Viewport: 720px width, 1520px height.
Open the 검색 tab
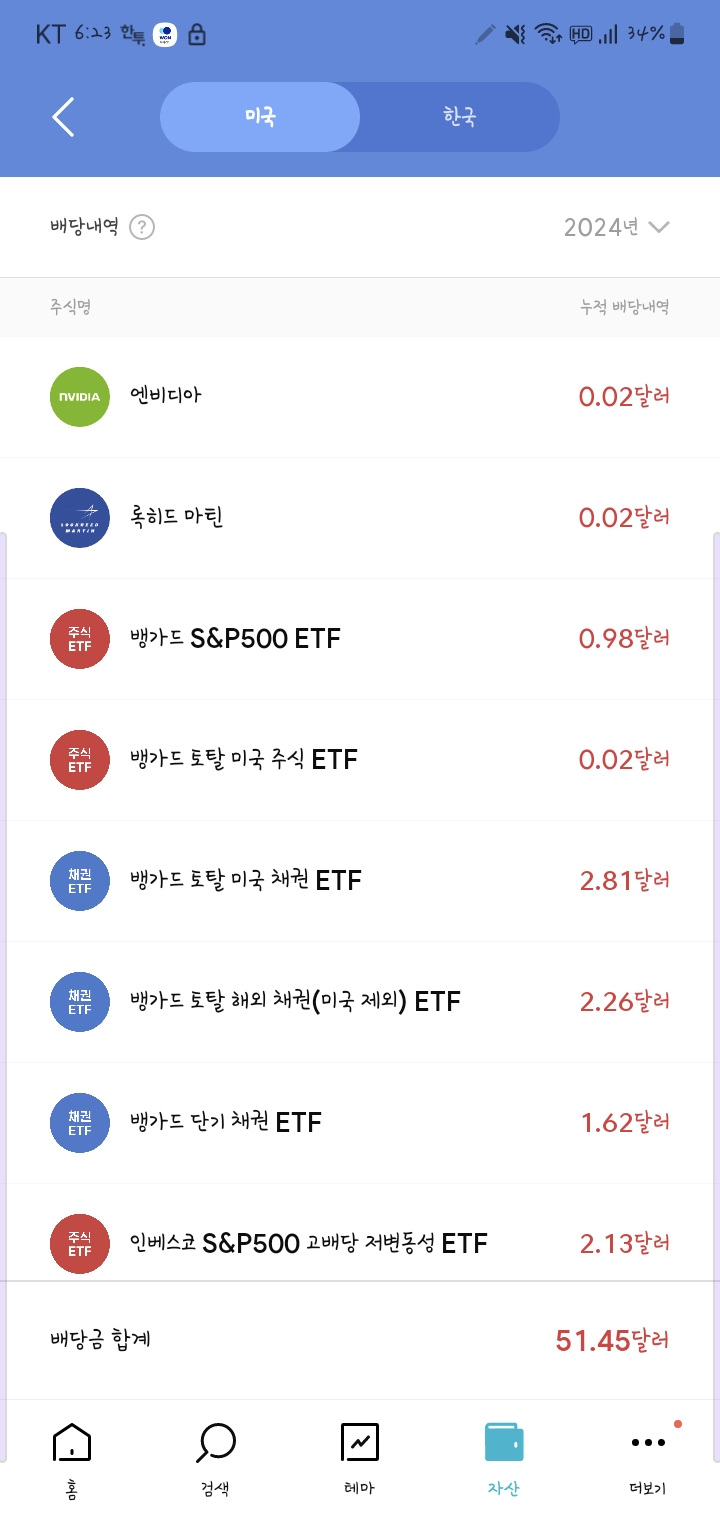[215, 1458]
